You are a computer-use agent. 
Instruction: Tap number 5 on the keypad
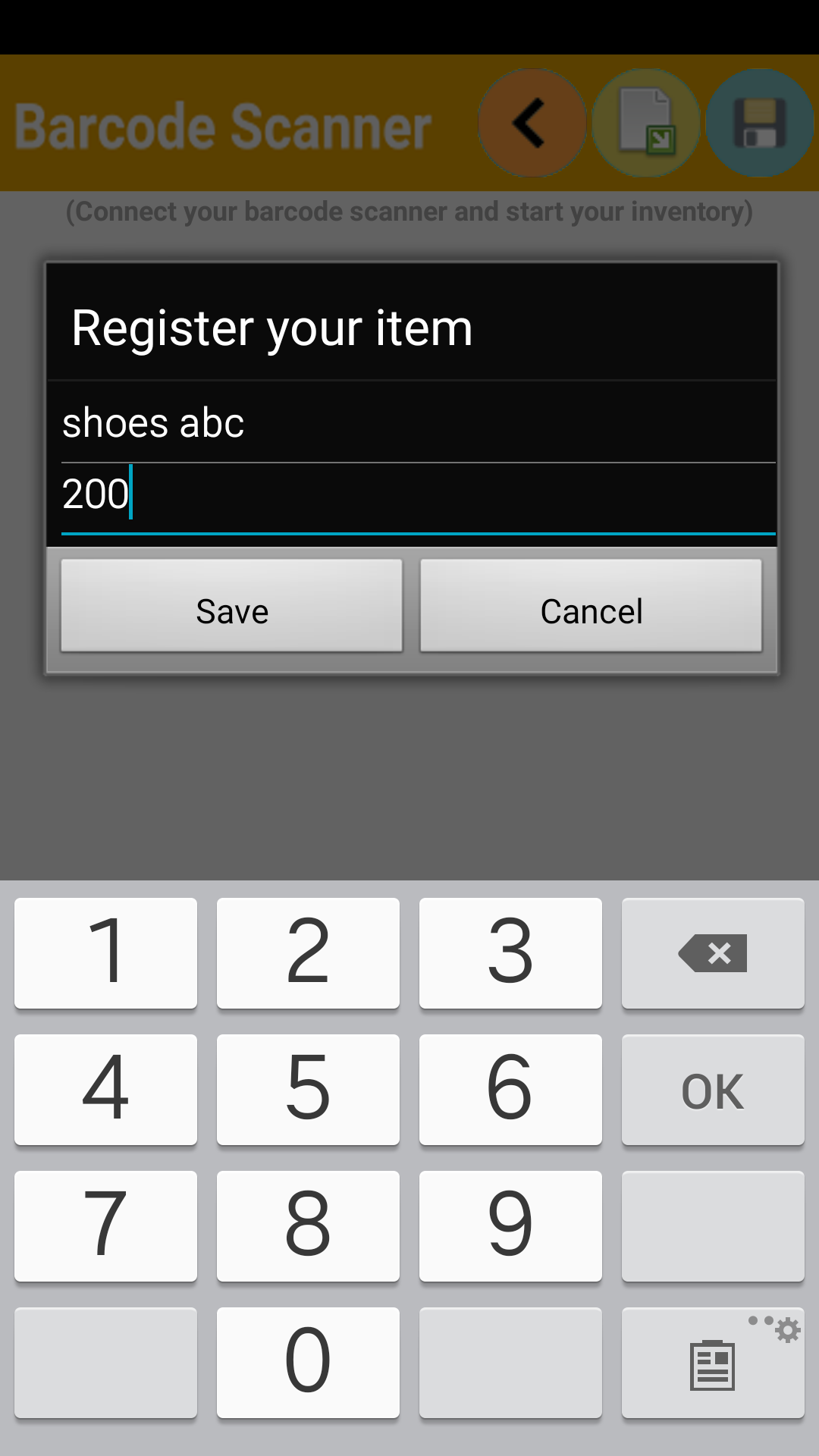308,1090
